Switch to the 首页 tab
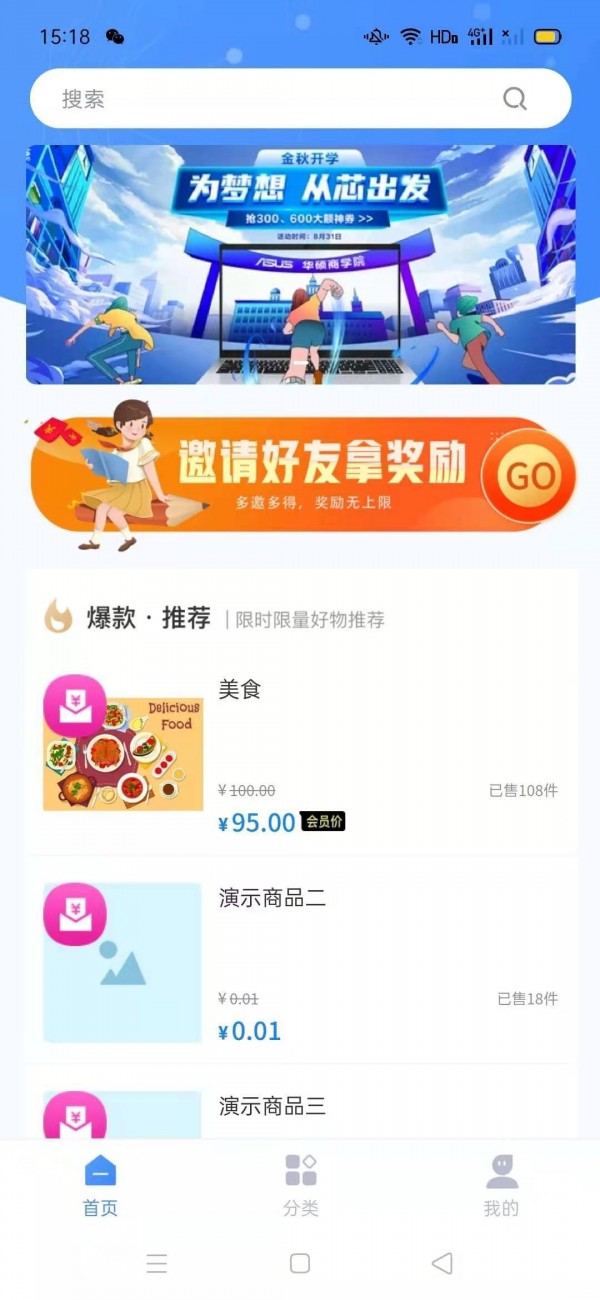600x1300 pixels. (x=100, y=1185)
